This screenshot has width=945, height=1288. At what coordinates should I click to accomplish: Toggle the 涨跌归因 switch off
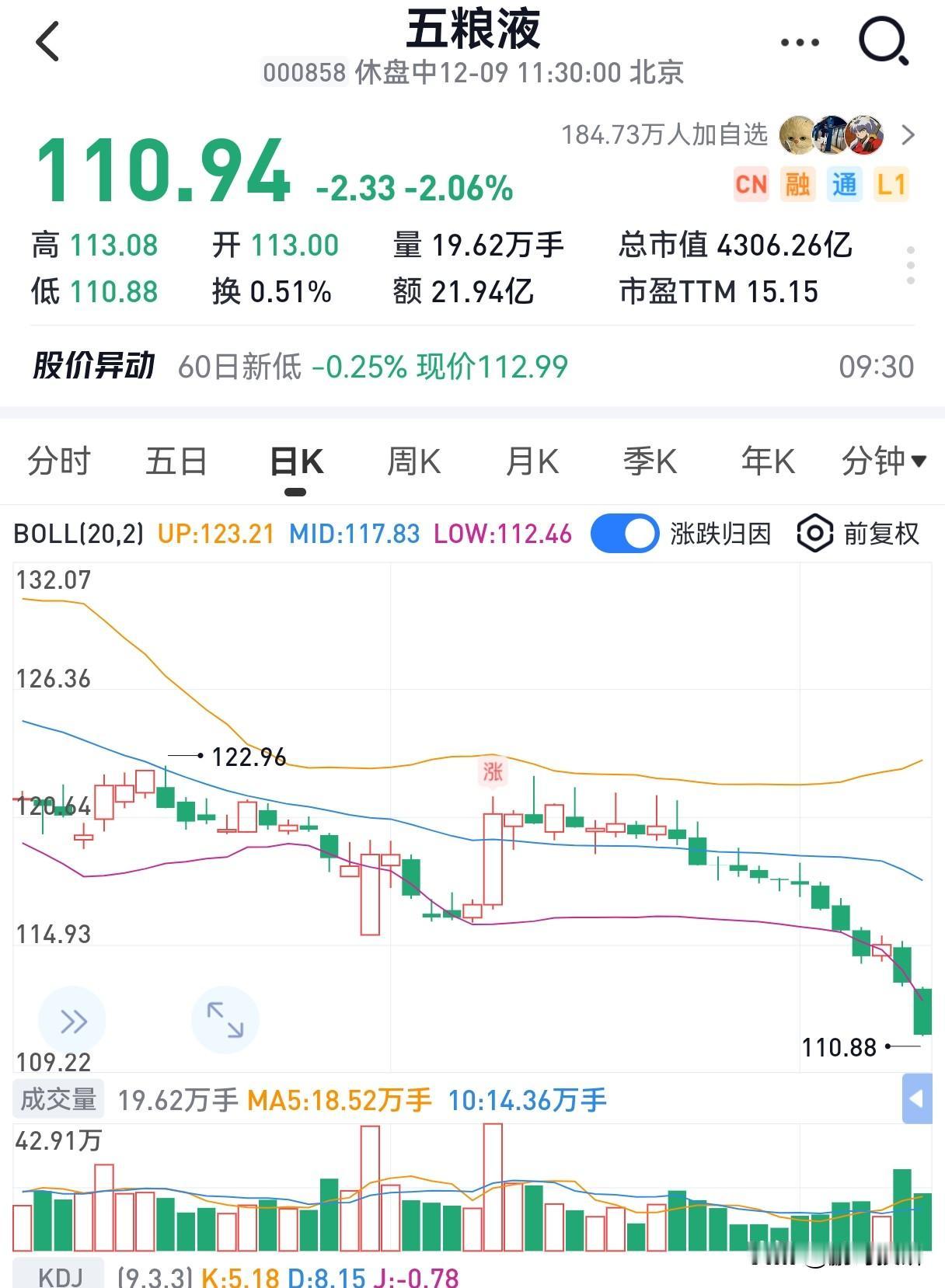coord(625,533)
